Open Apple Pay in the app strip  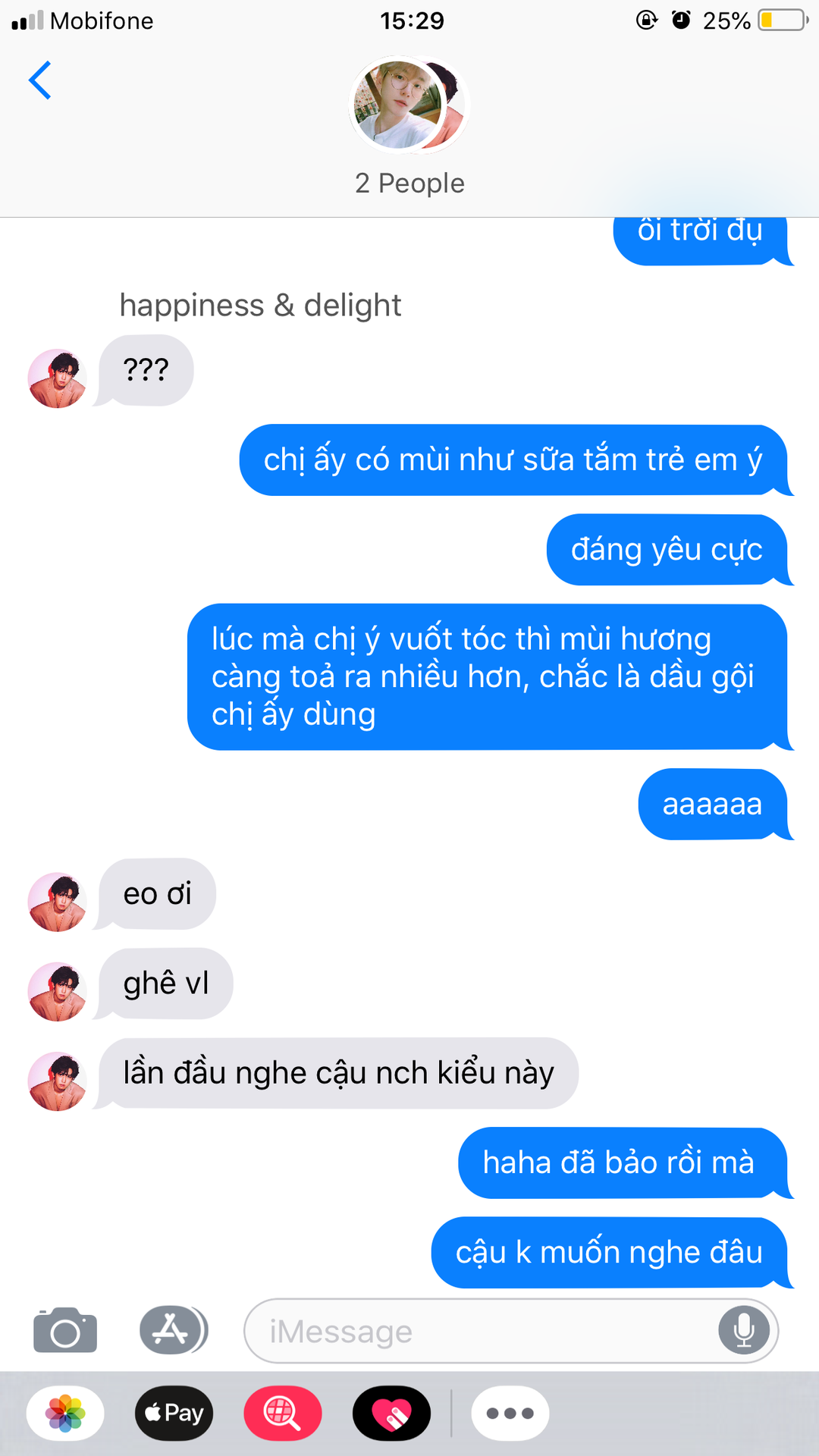pos(174,1414)
